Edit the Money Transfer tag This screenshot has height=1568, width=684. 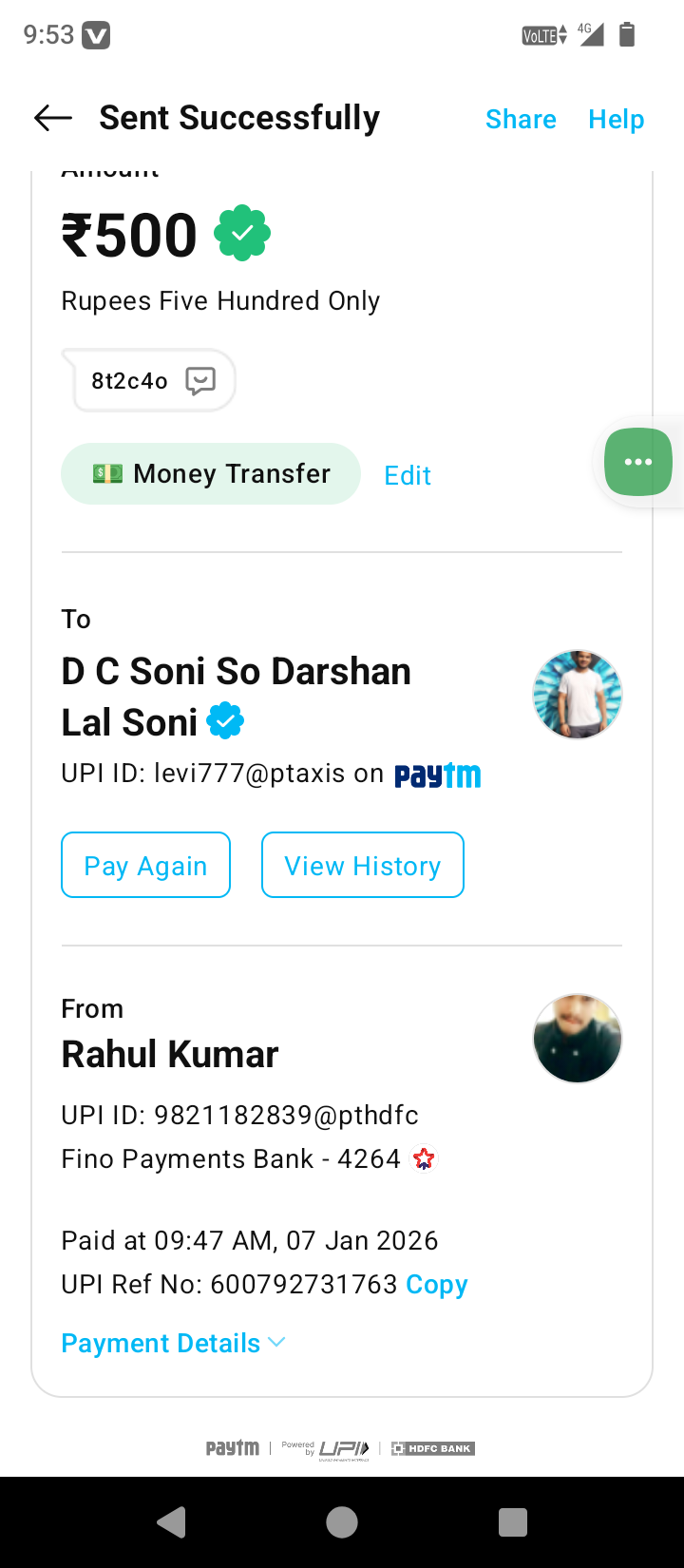pyautogui.click(x=408, y=475)
